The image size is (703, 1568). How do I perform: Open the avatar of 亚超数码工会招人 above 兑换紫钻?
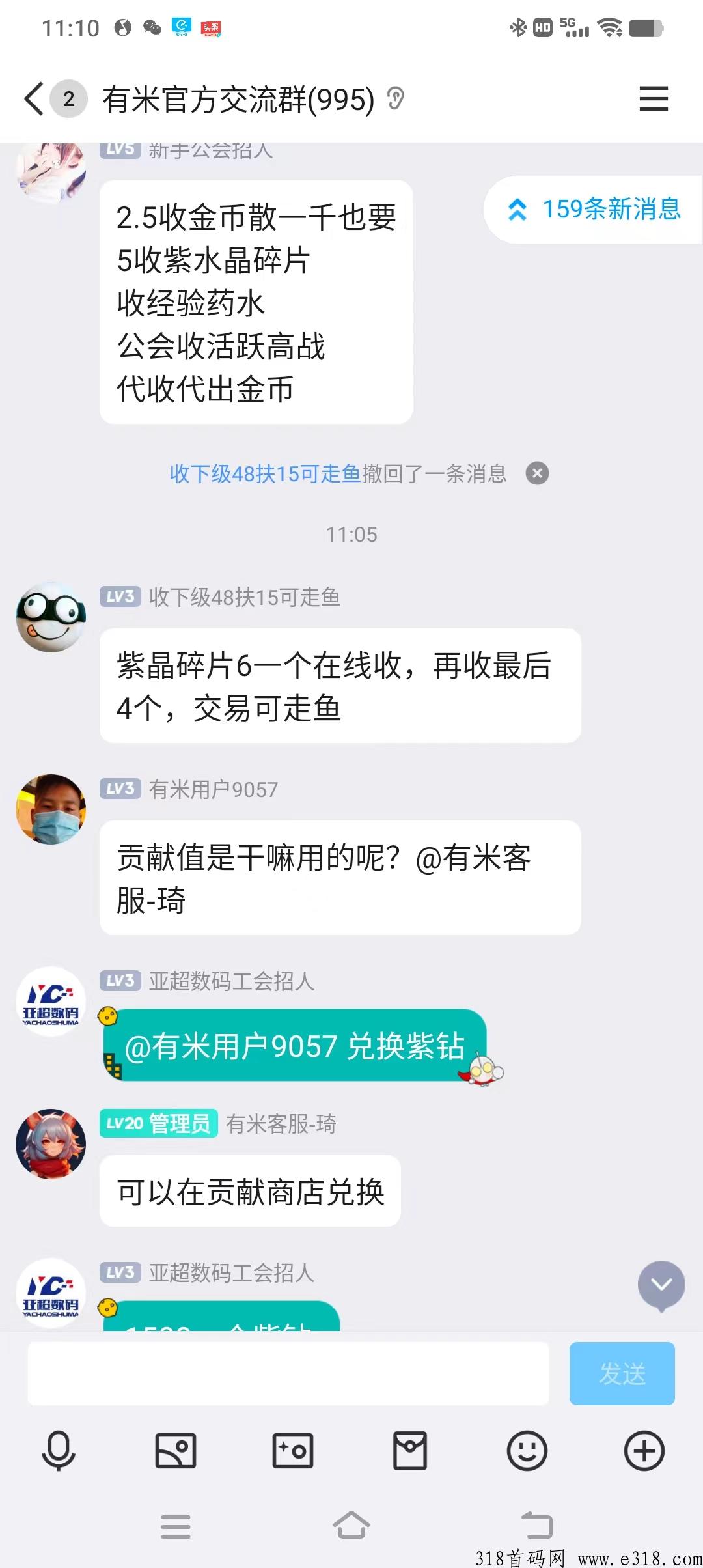pyautogui.click(x=51, y=1001)
